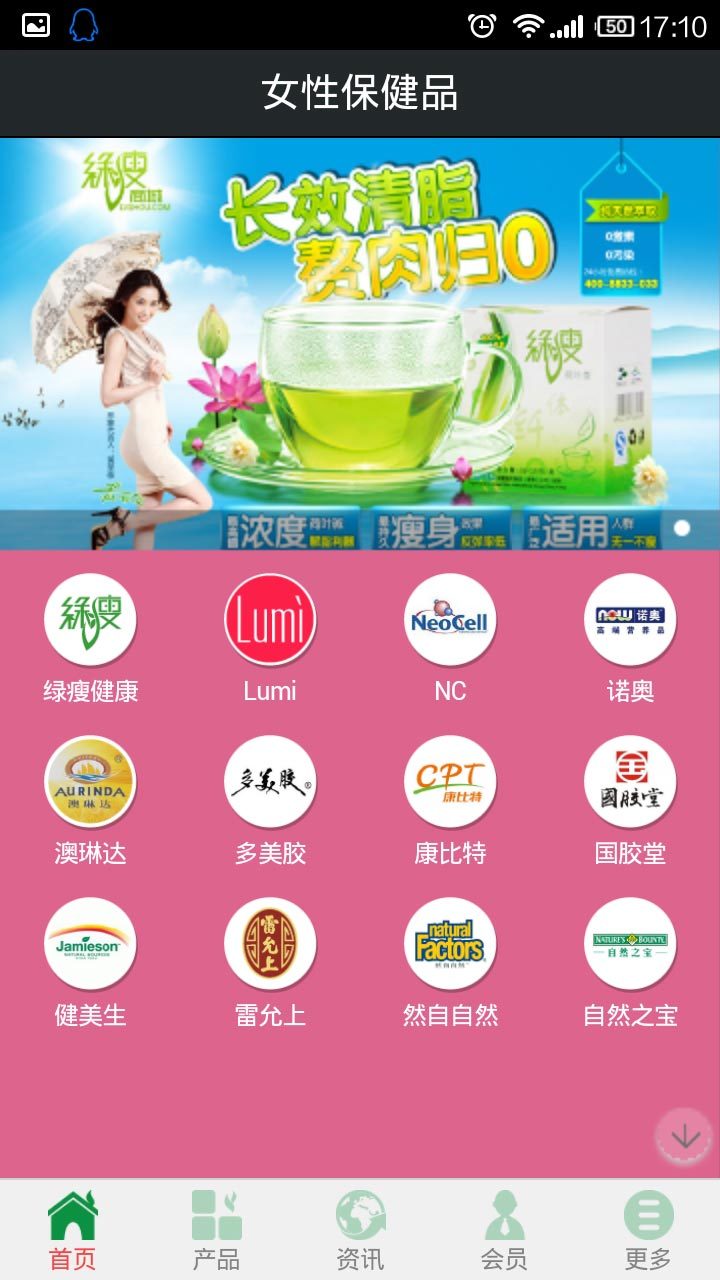
Task: Tap the 绿瘦 slimming tea banner
Action: 360,344
